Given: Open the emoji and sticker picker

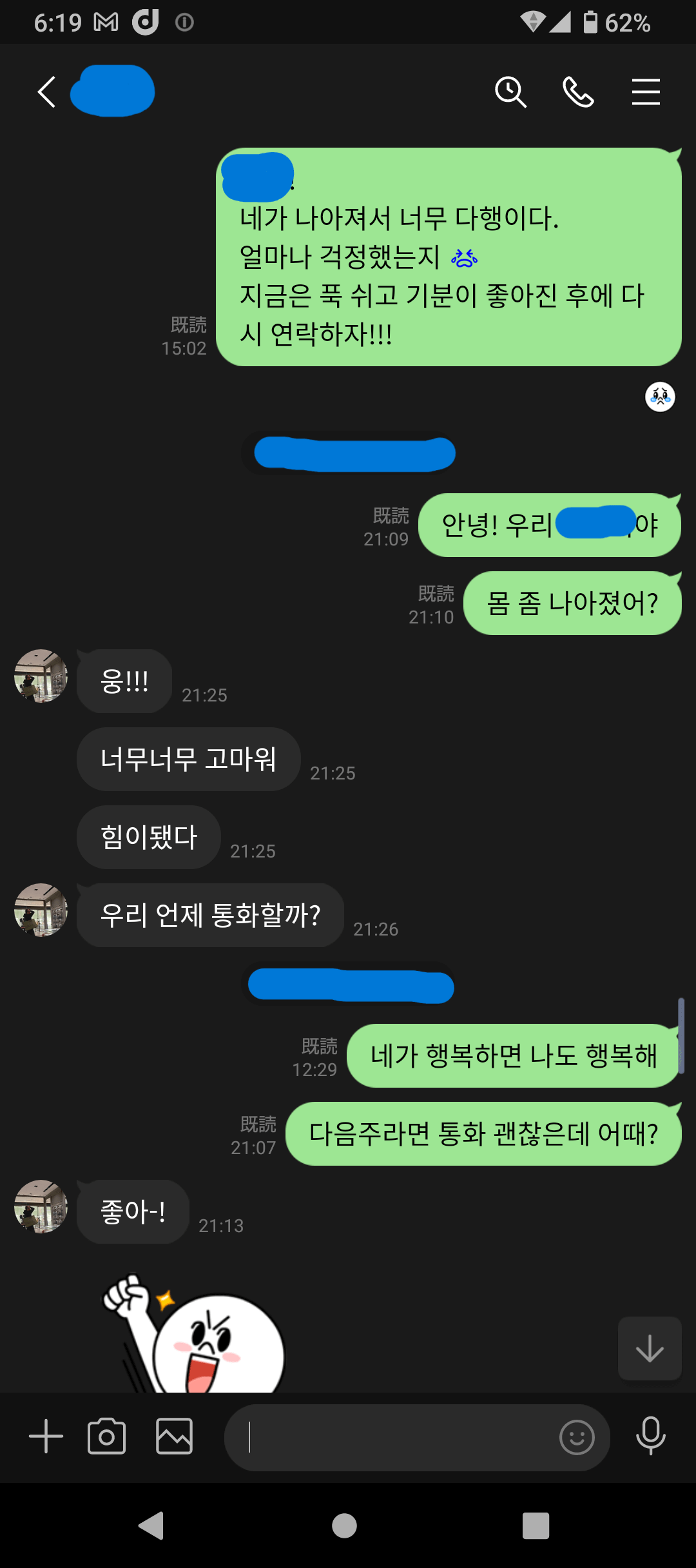Looking at the screenshot, I should point(577,1437).
